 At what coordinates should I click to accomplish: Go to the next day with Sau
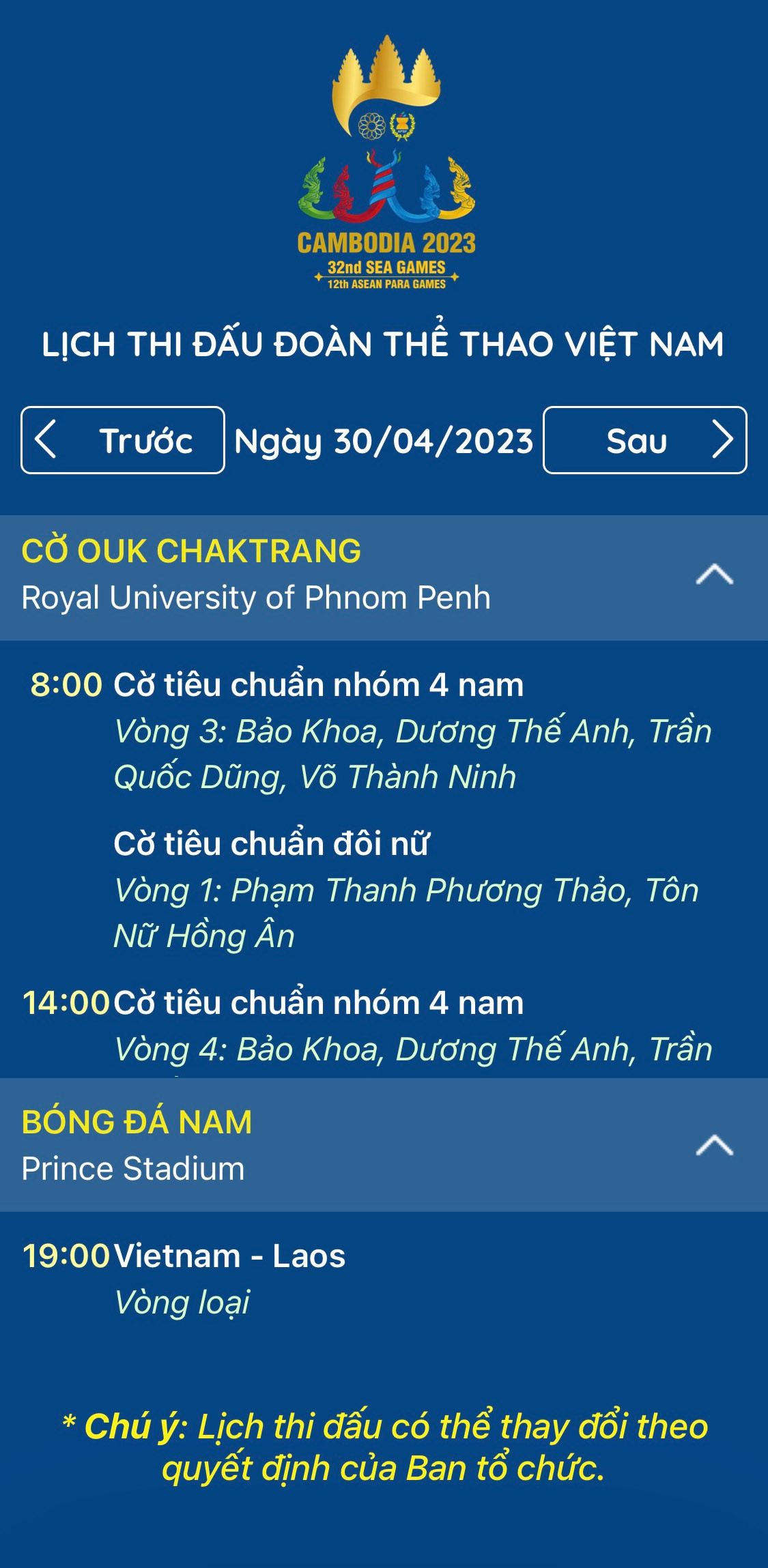(x=644, y=440)
